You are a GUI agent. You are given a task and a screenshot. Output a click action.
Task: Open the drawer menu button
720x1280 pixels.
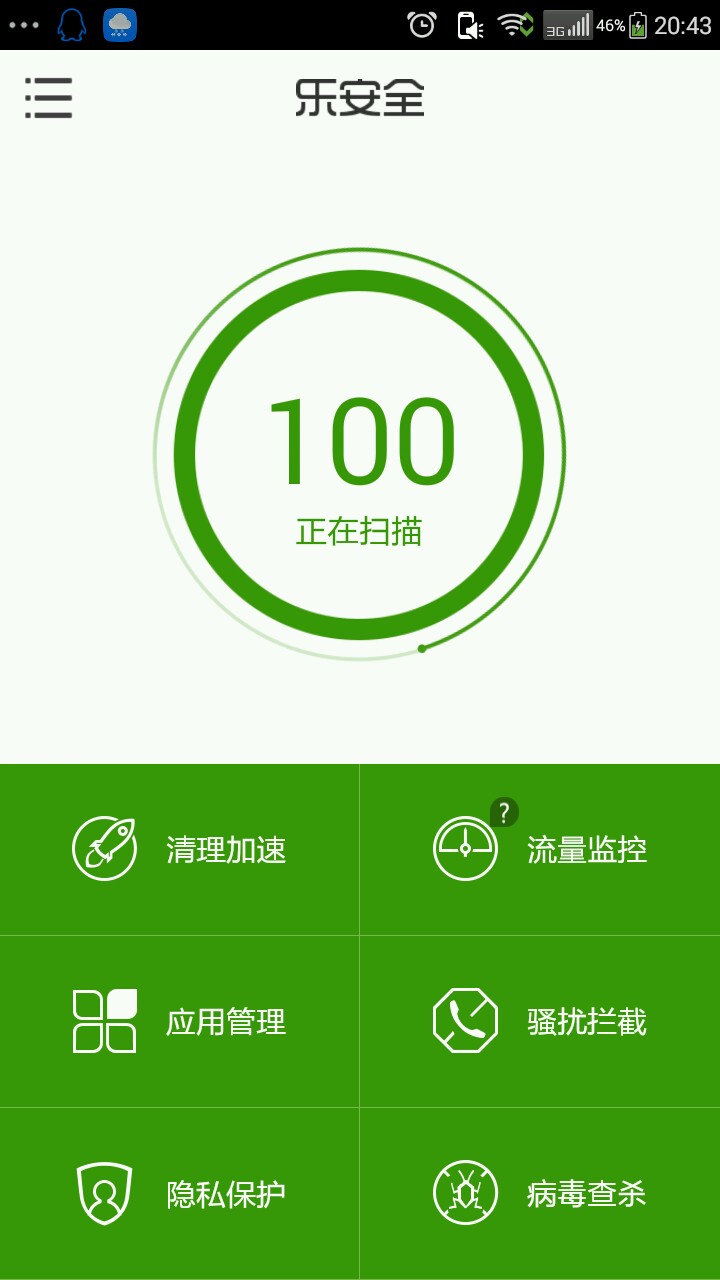click(48, 98)
